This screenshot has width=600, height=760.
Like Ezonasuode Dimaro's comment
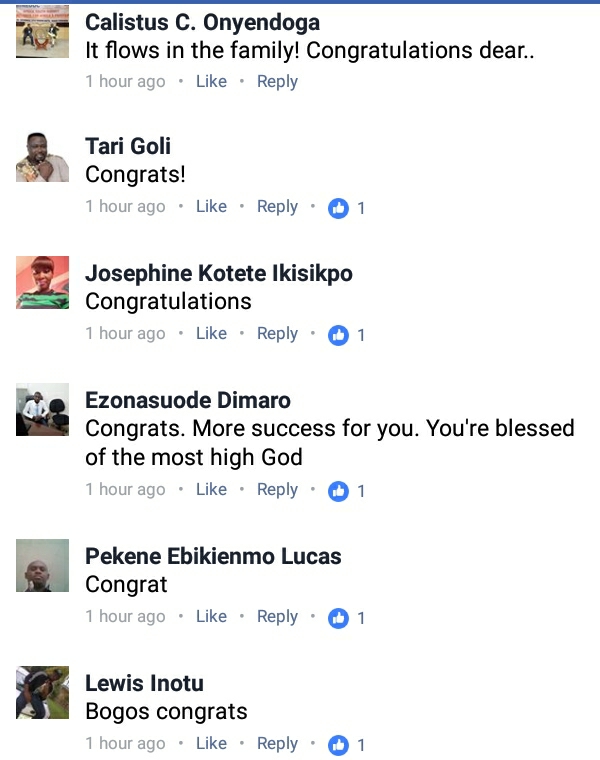pyautogui.click(x=211, y=489)
